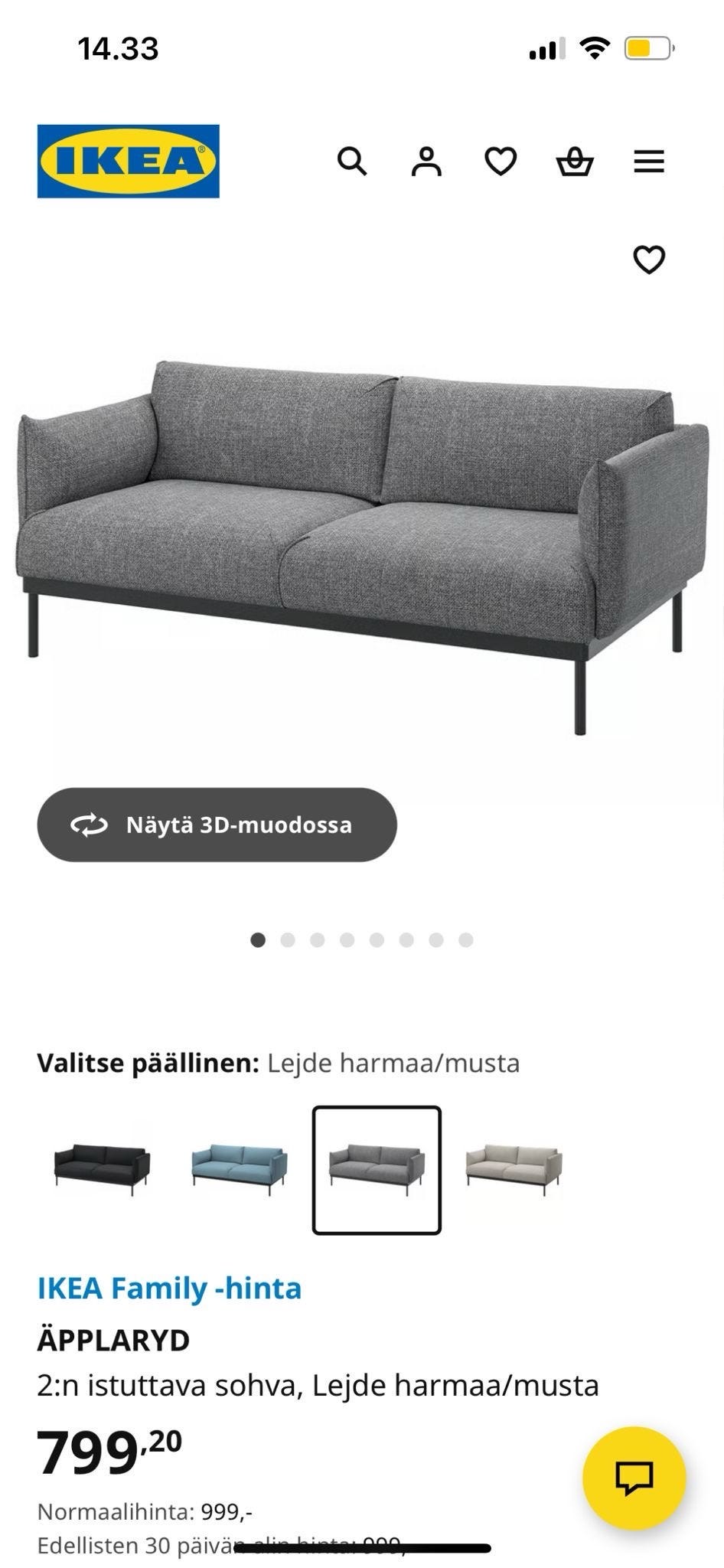This screenshot has width=724, height=1568.
Task: Open the hamburger menu
Action: coord(649,162)
